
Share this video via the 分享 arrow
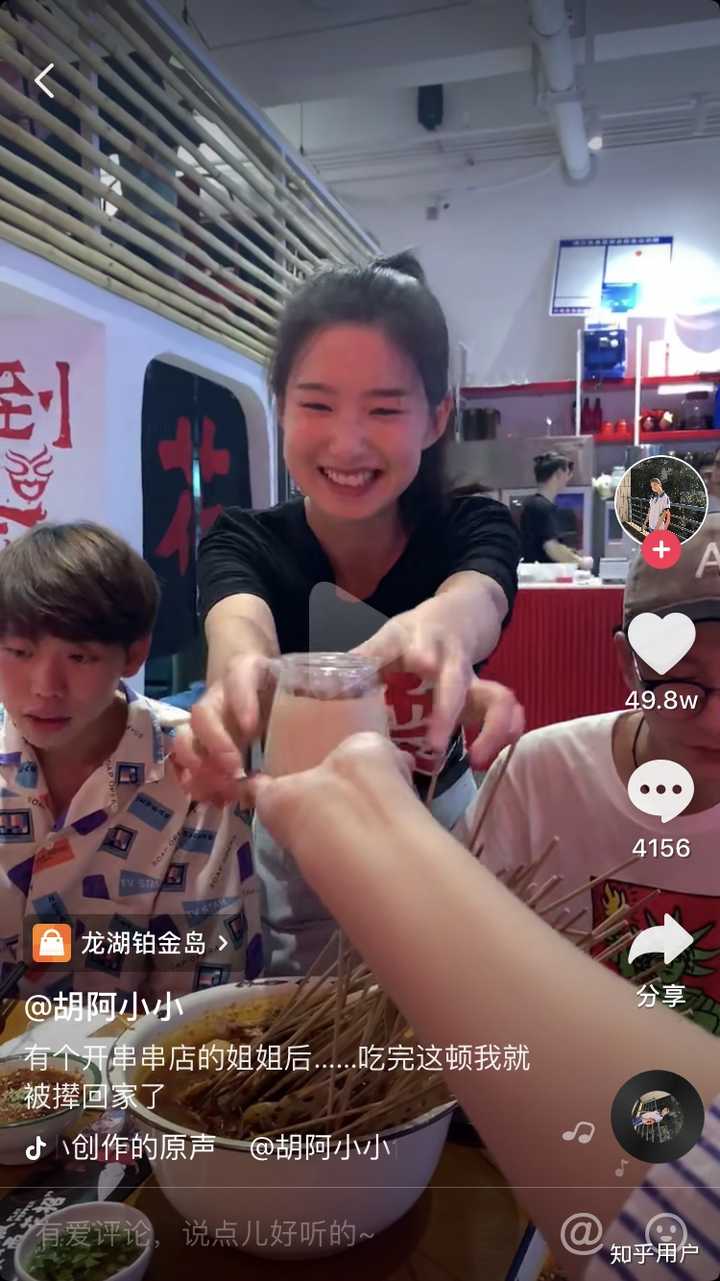point(661,942)
